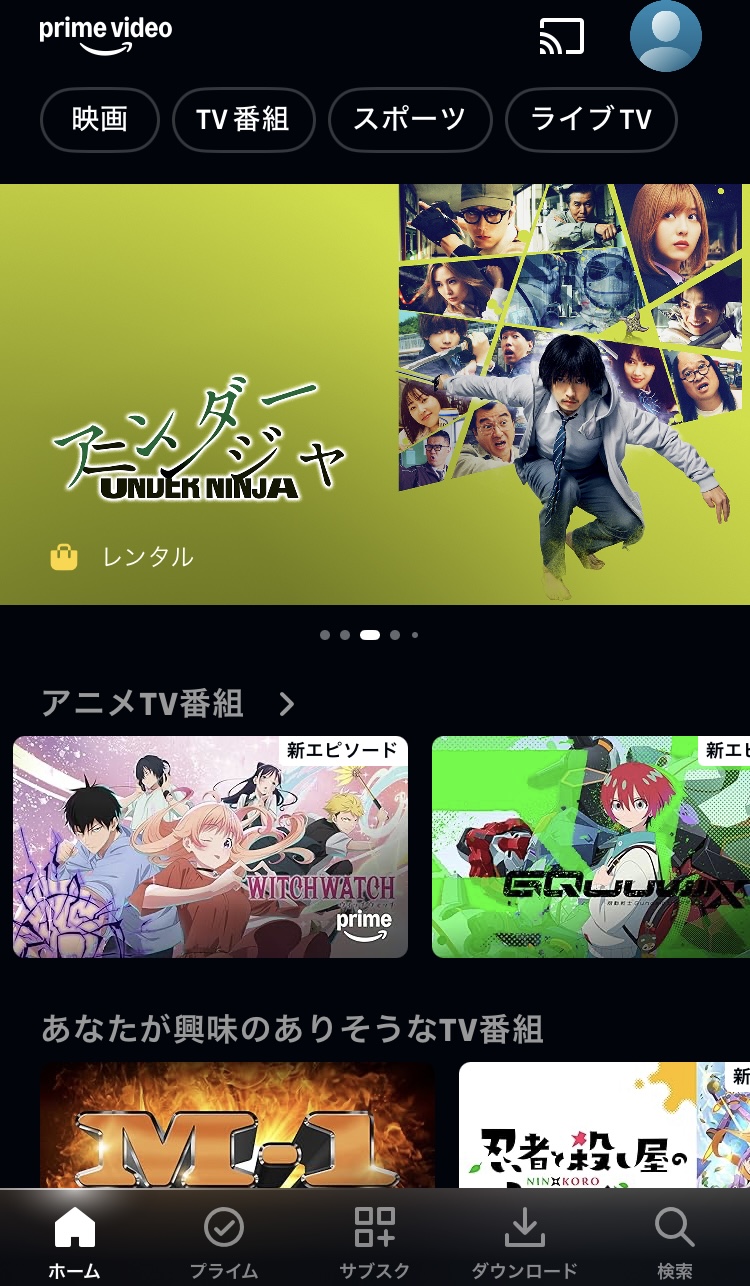The height and width of the screenshot is (1286, 750).
Task: Open the cast to device icon
Action: [x=561, y=37]
